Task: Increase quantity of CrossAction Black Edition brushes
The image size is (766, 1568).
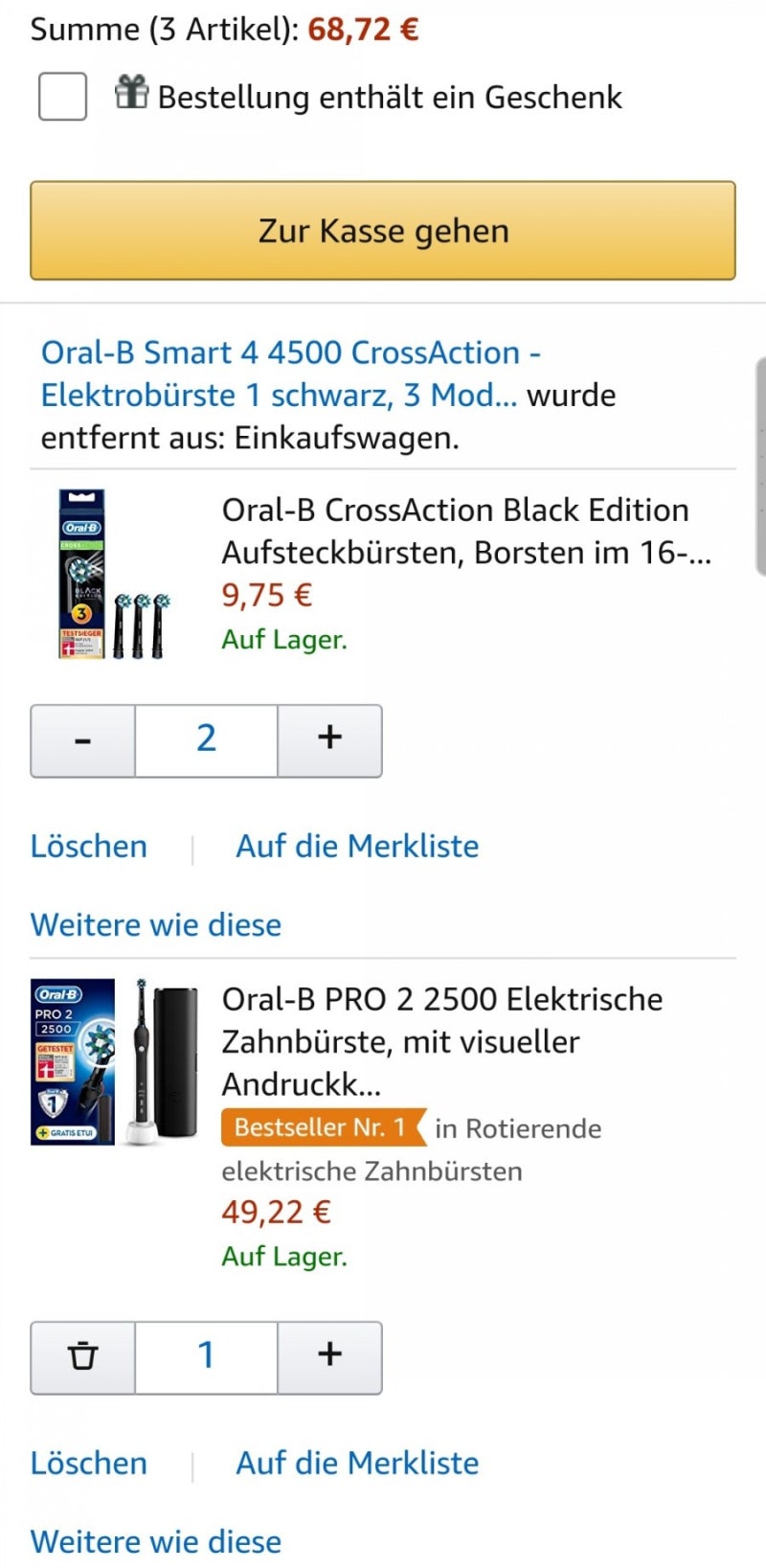Action: tap(329, 740)
